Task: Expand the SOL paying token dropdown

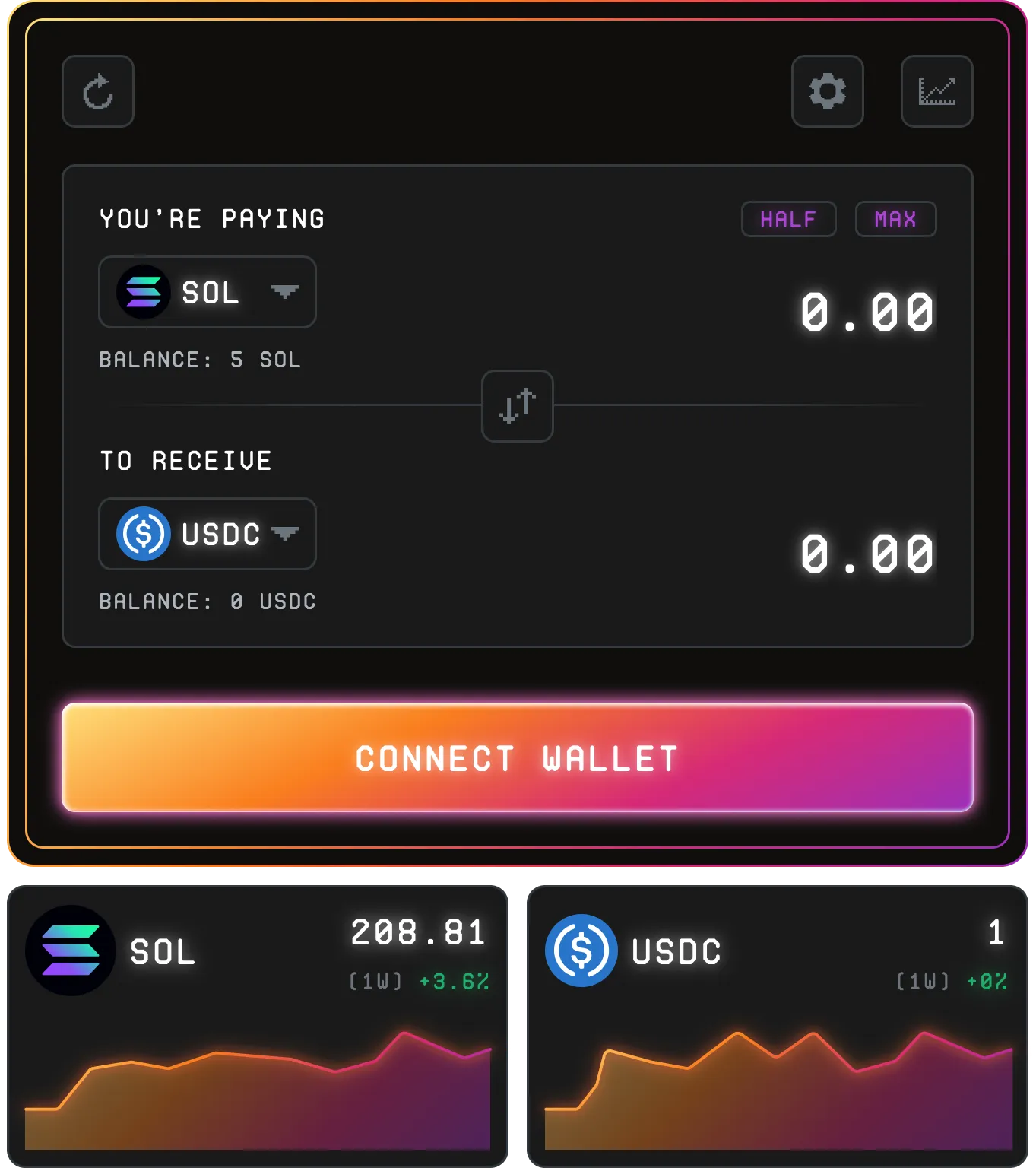Action: pos(208,292)
